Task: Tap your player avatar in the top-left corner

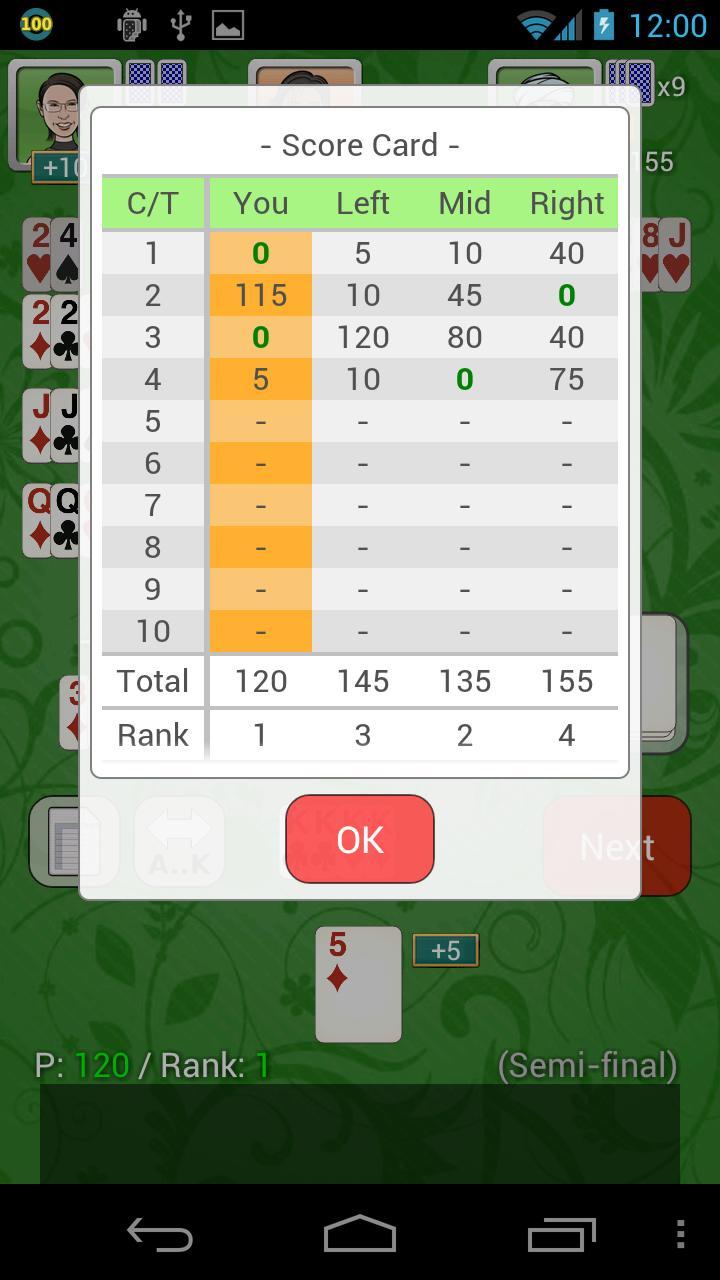Action: 60,110
